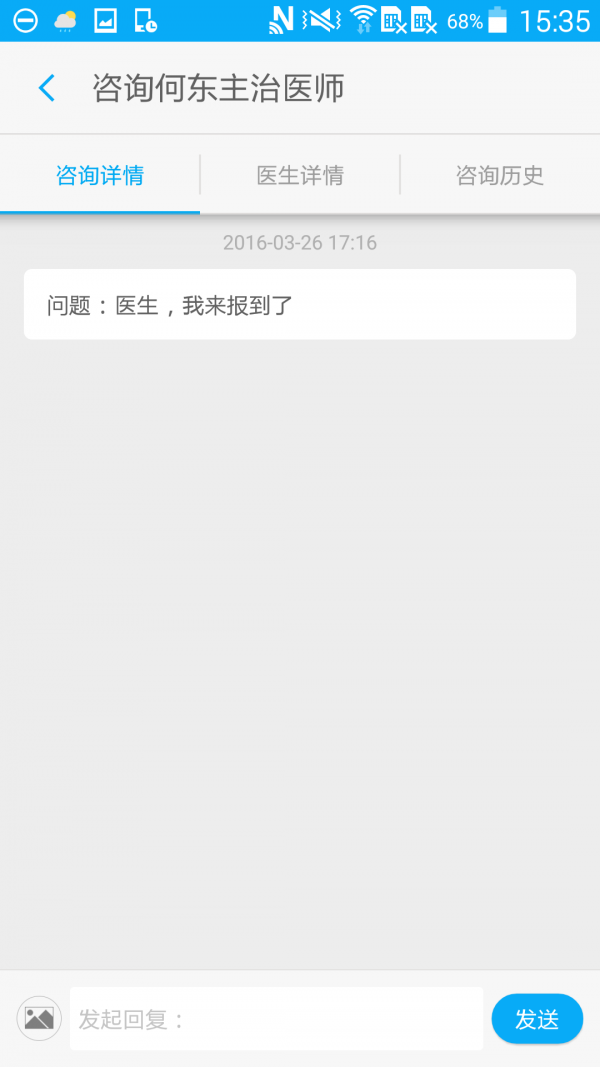The width and height of the screenshot is (600, 1067).
Task: Switch to the 医生详情 tab
Action: [x=300, y=176]
